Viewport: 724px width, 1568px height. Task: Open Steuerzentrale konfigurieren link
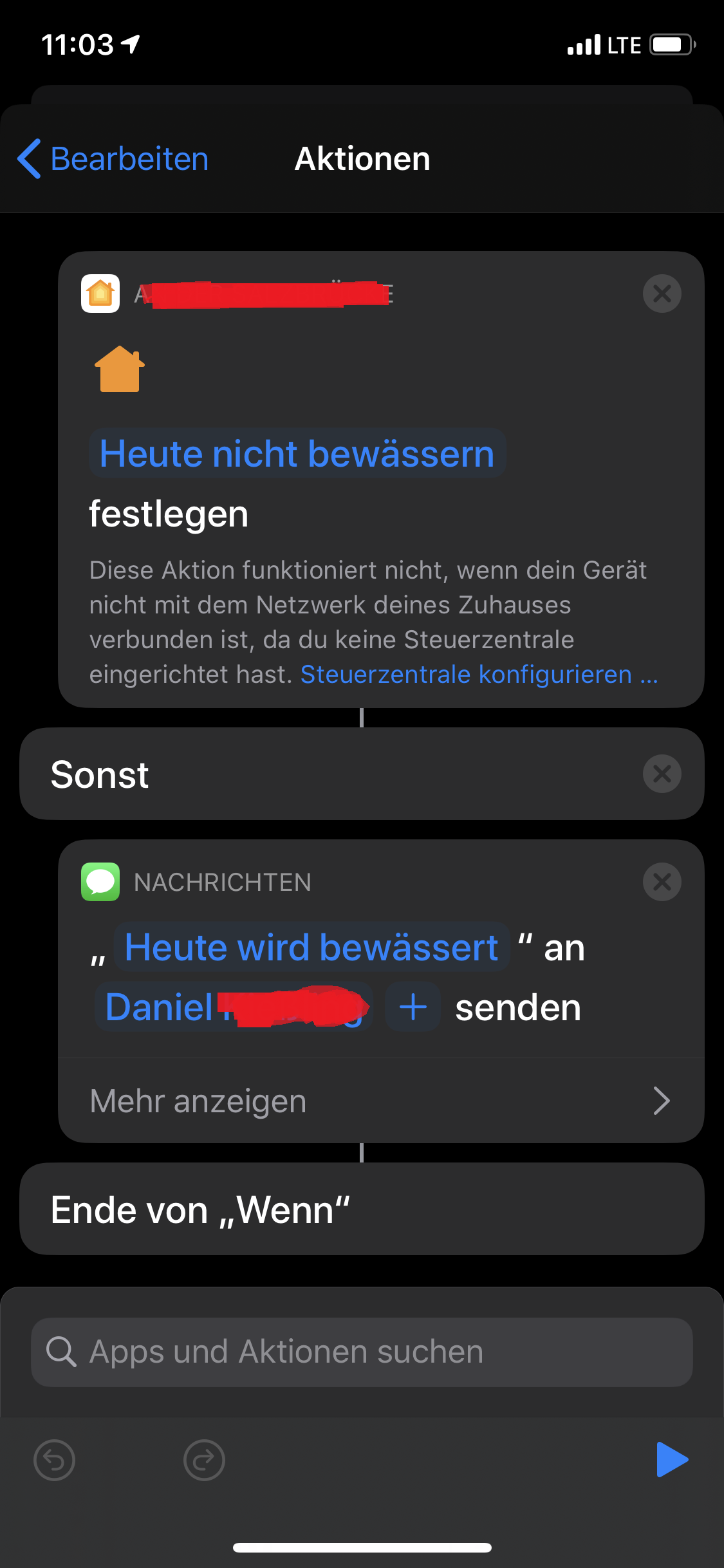pyautogui.click(x=478, y=675)
